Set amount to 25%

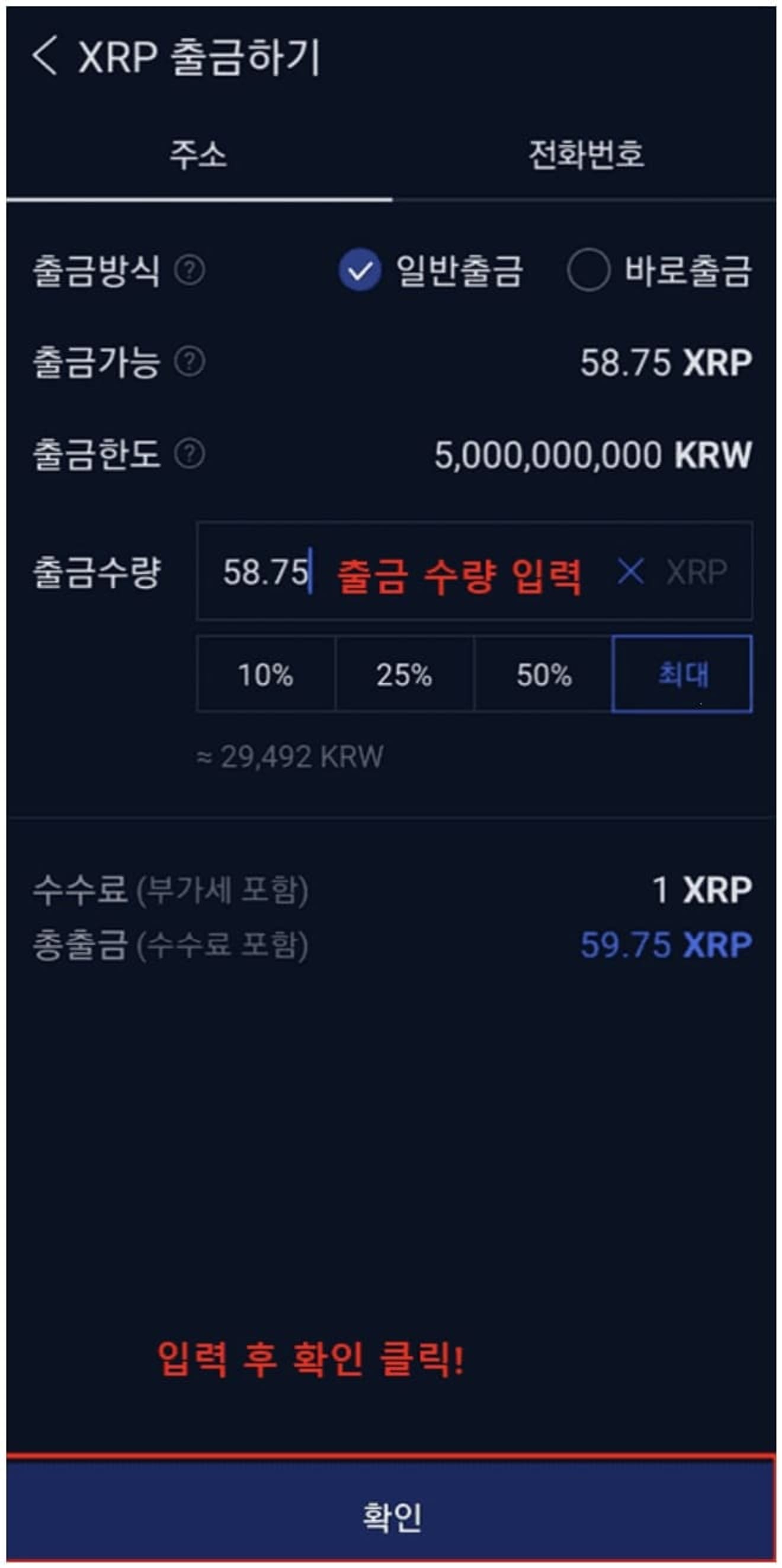click(404, 674)
